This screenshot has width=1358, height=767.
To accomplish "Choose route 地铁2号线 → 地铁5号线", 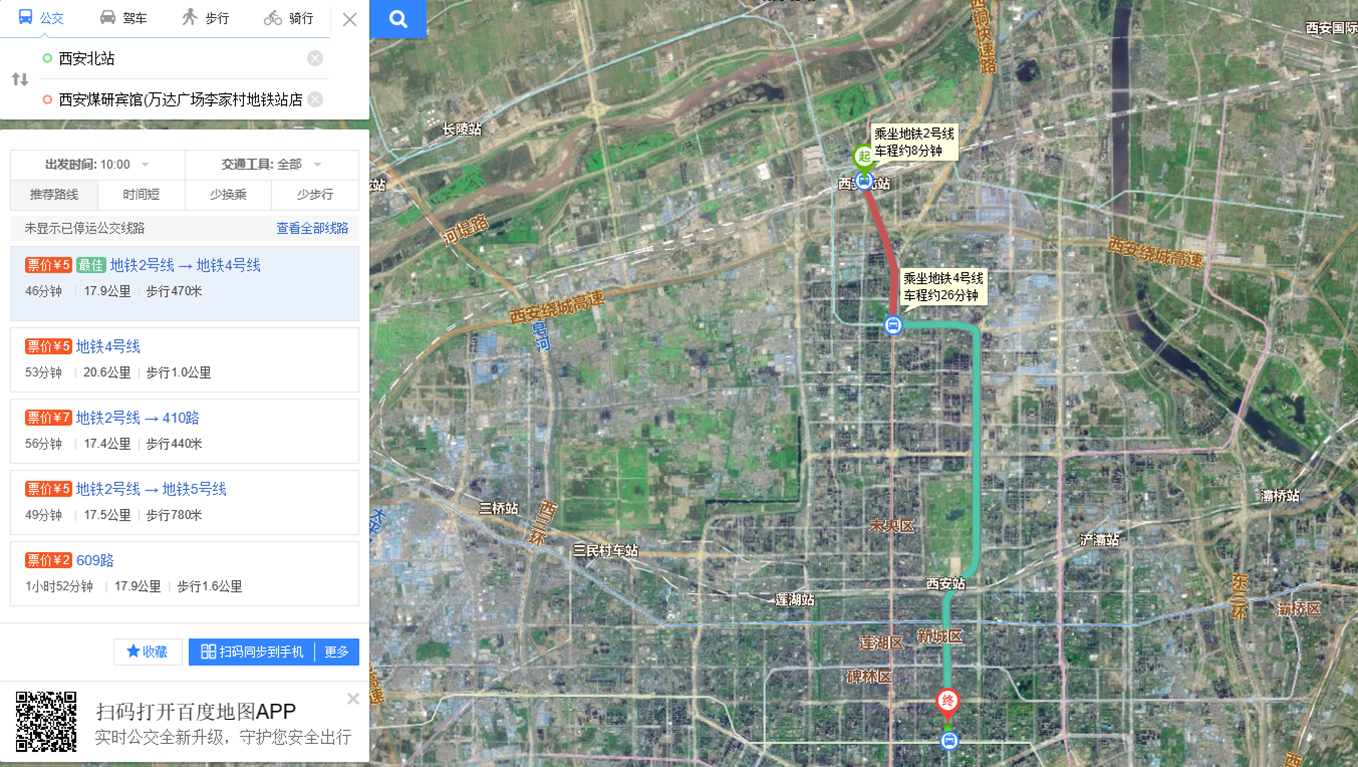I will click(x=151, y=489).
